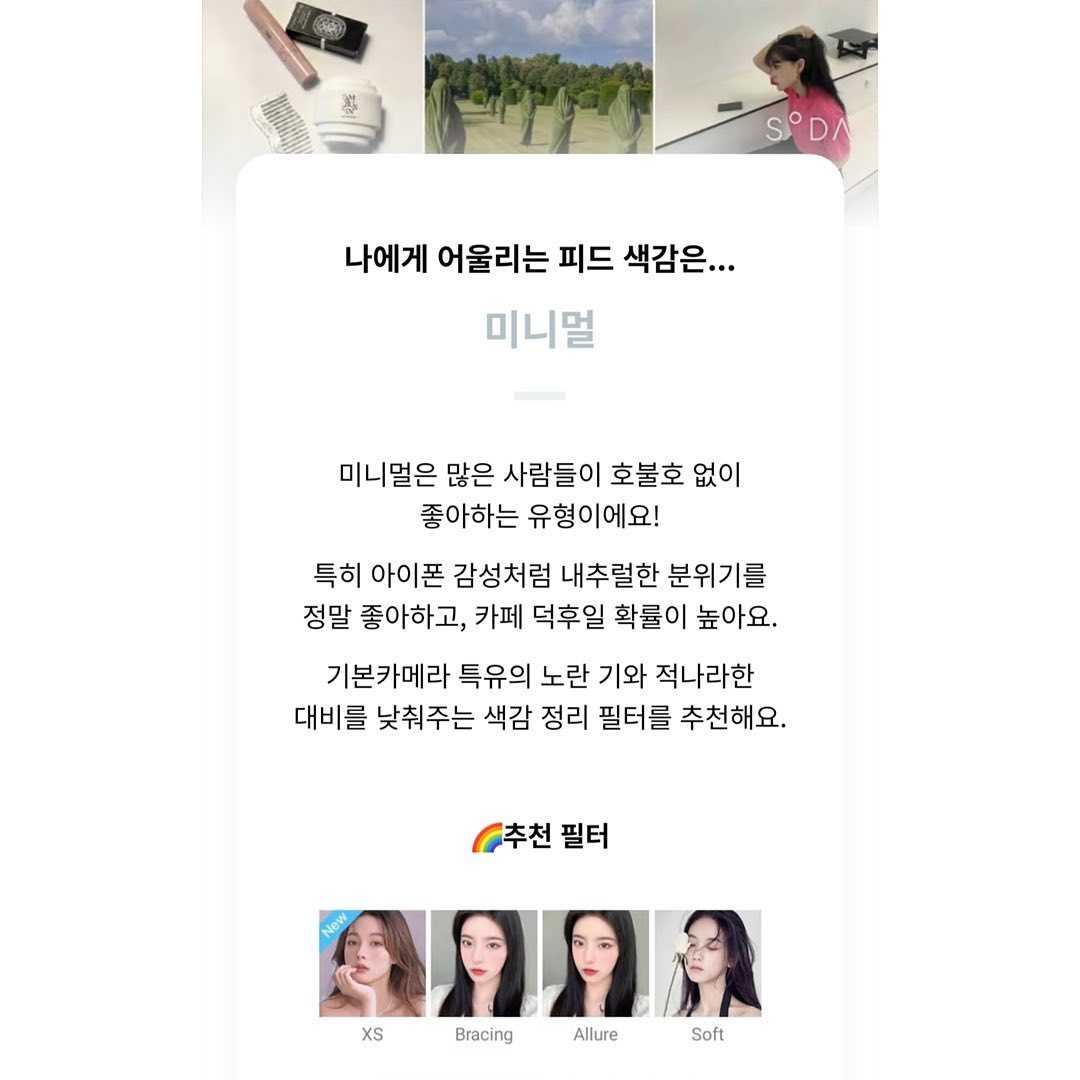
Task: Select the XS recommended filter
Action: point(372,963)
